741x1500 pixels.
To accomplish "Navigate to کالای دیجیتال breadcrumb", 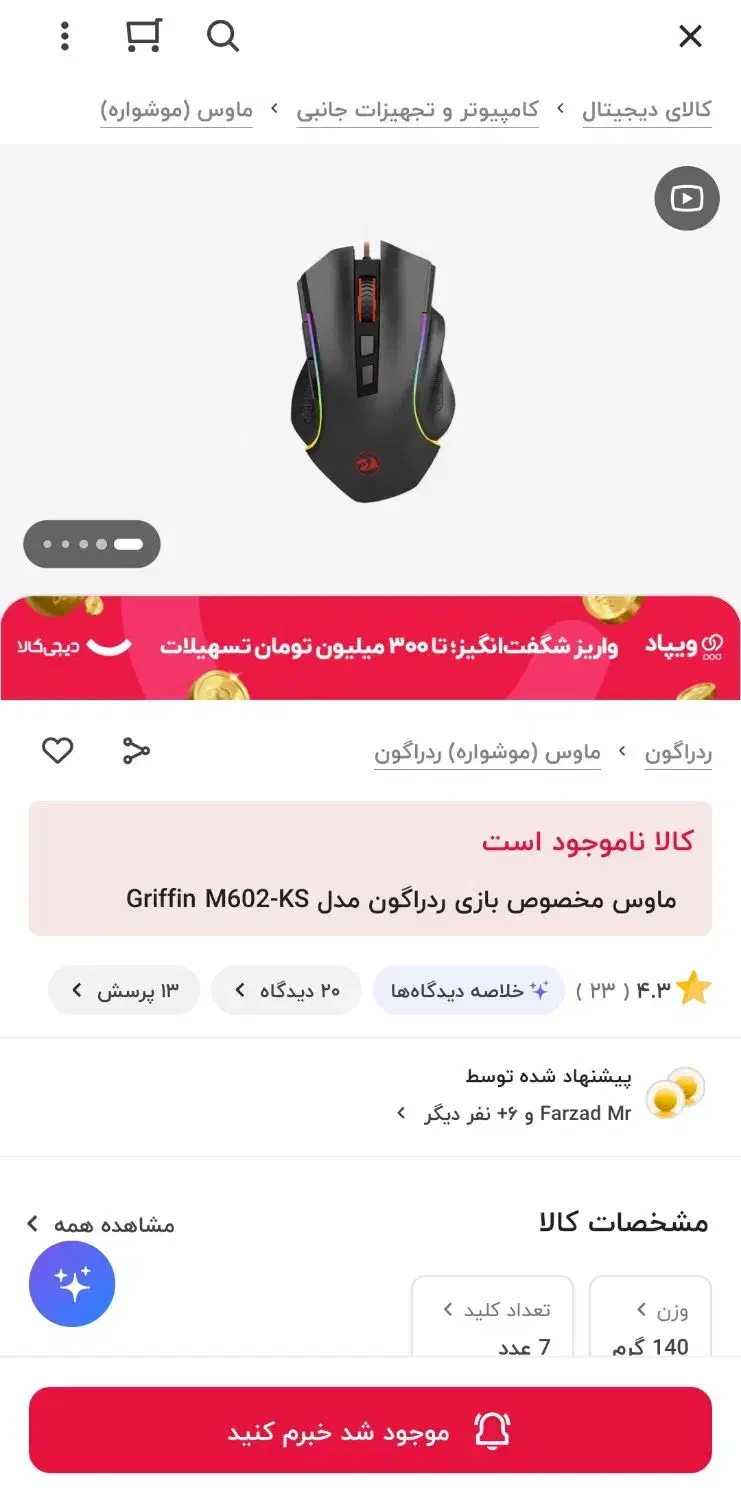I will coord(646,108).
